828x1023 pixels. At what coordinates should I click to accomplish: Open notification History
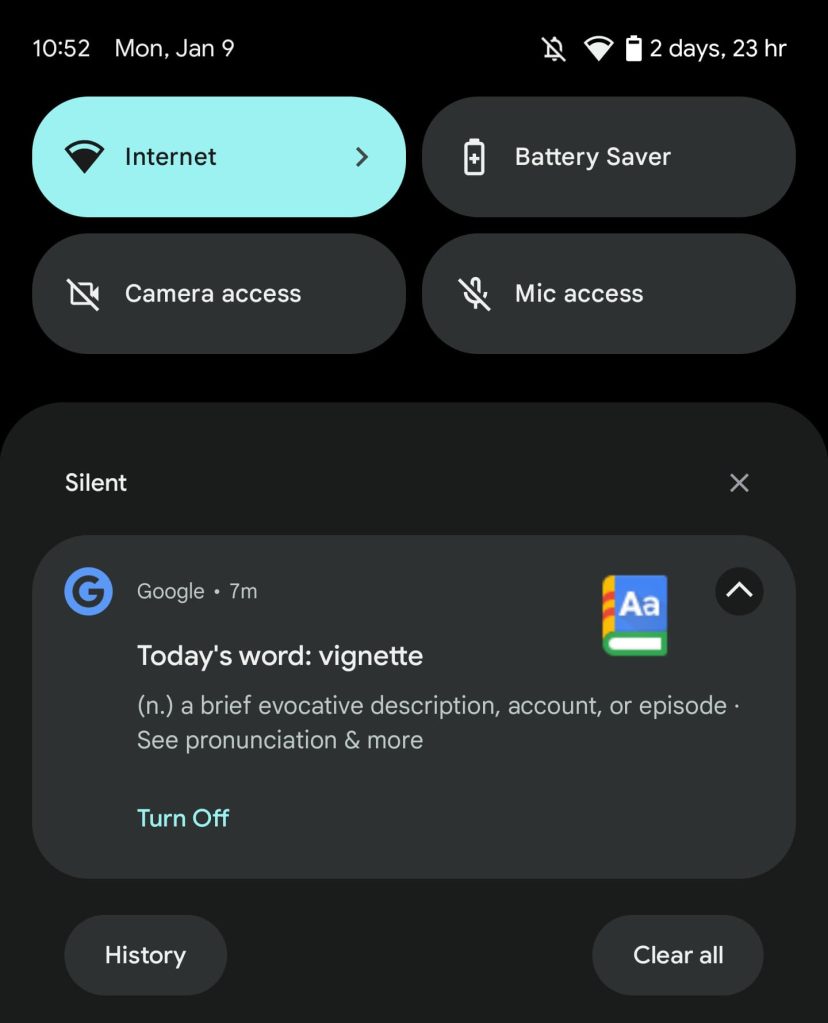tap(145, 955)
